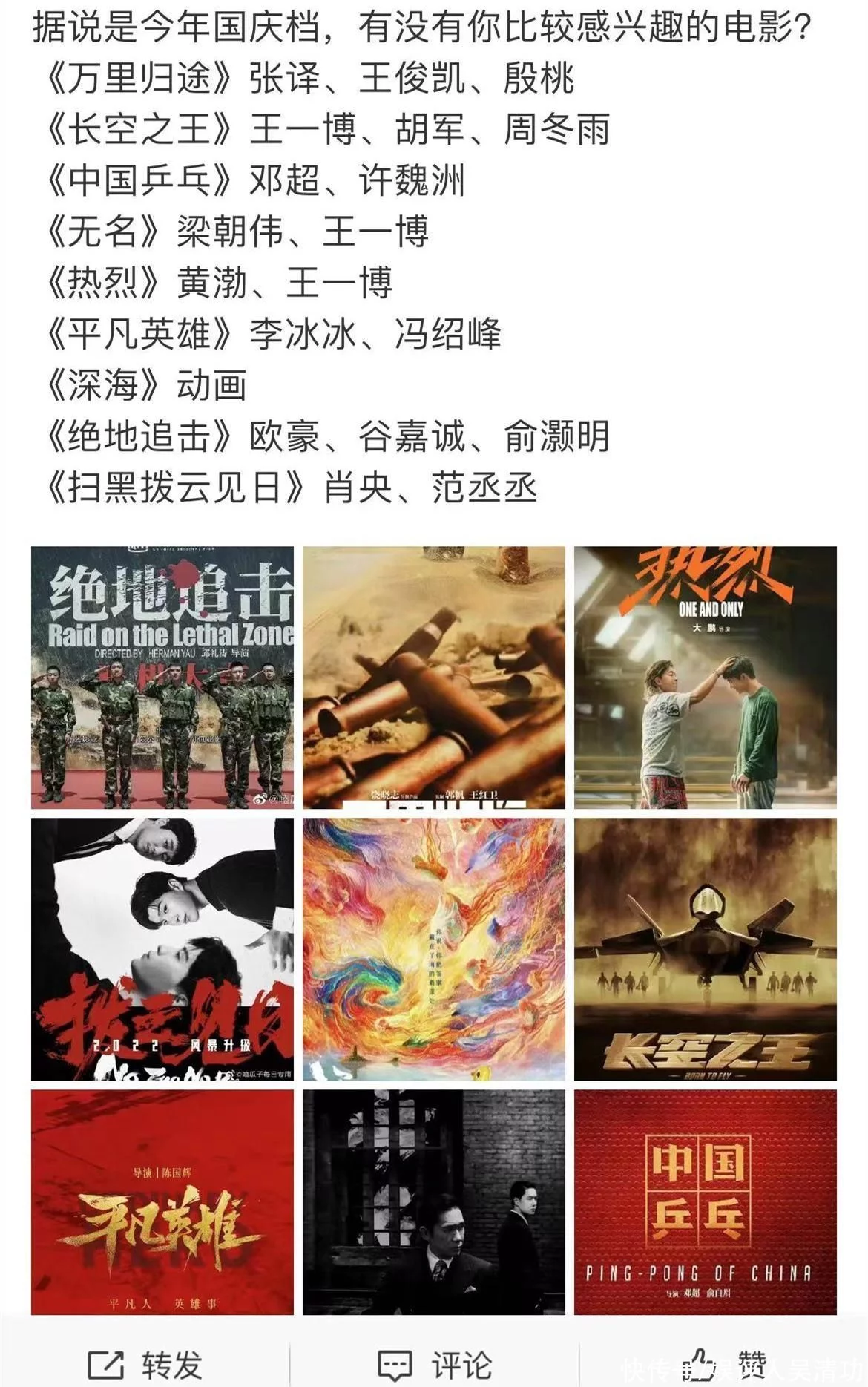
Task: View the colorful swirling animation poster
Action: click(x=433, y=948)
